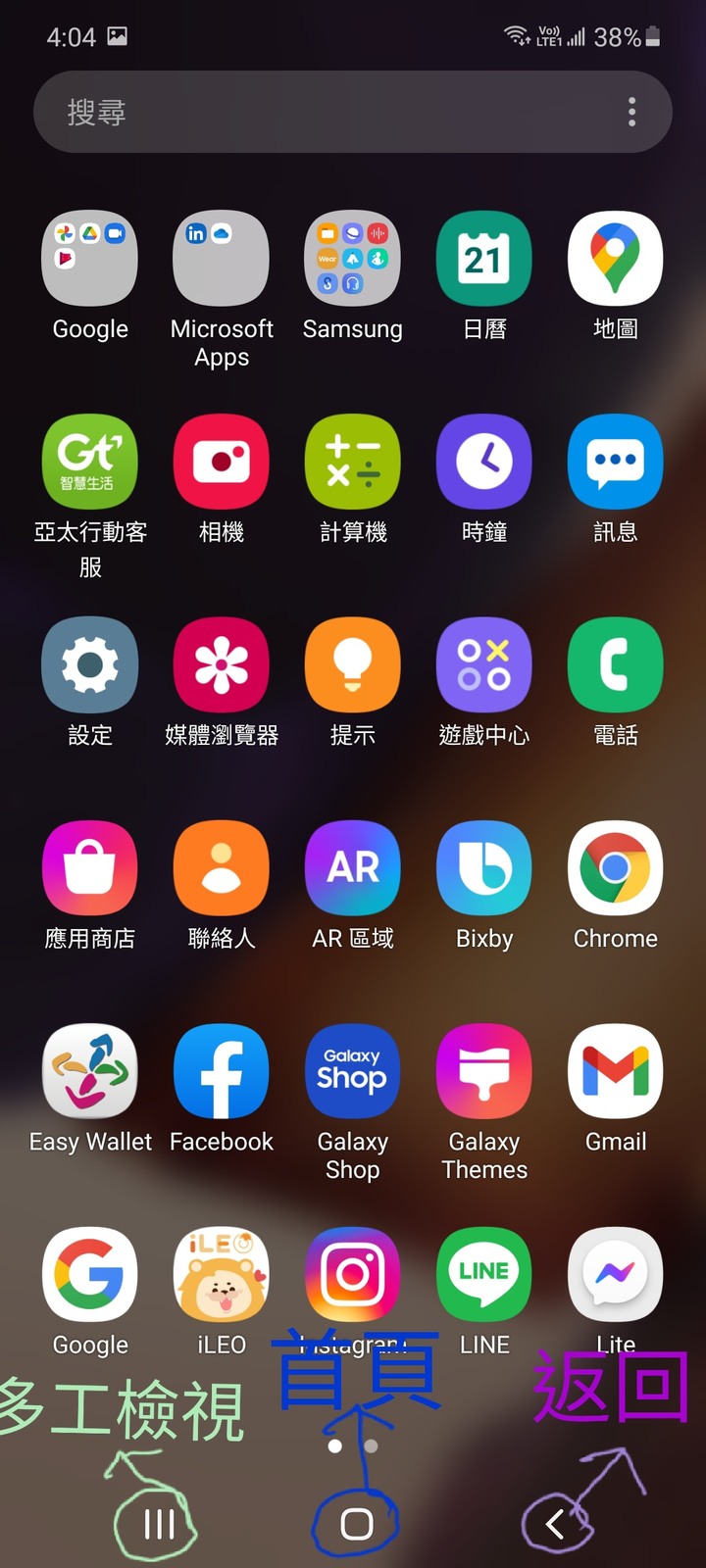Image resolution: width=706 pixels, height=1568 pixels.
Task: Open Gmail
Action: click(616, 1071)
